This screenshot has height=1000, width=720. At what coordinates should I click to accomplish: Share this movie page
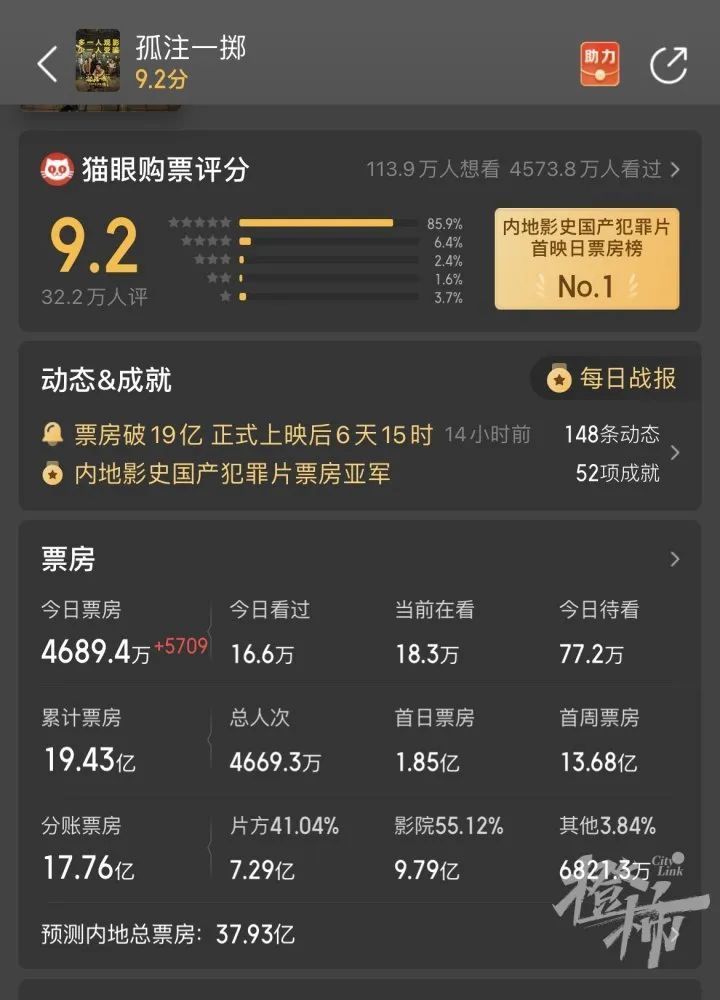point(668,65)
